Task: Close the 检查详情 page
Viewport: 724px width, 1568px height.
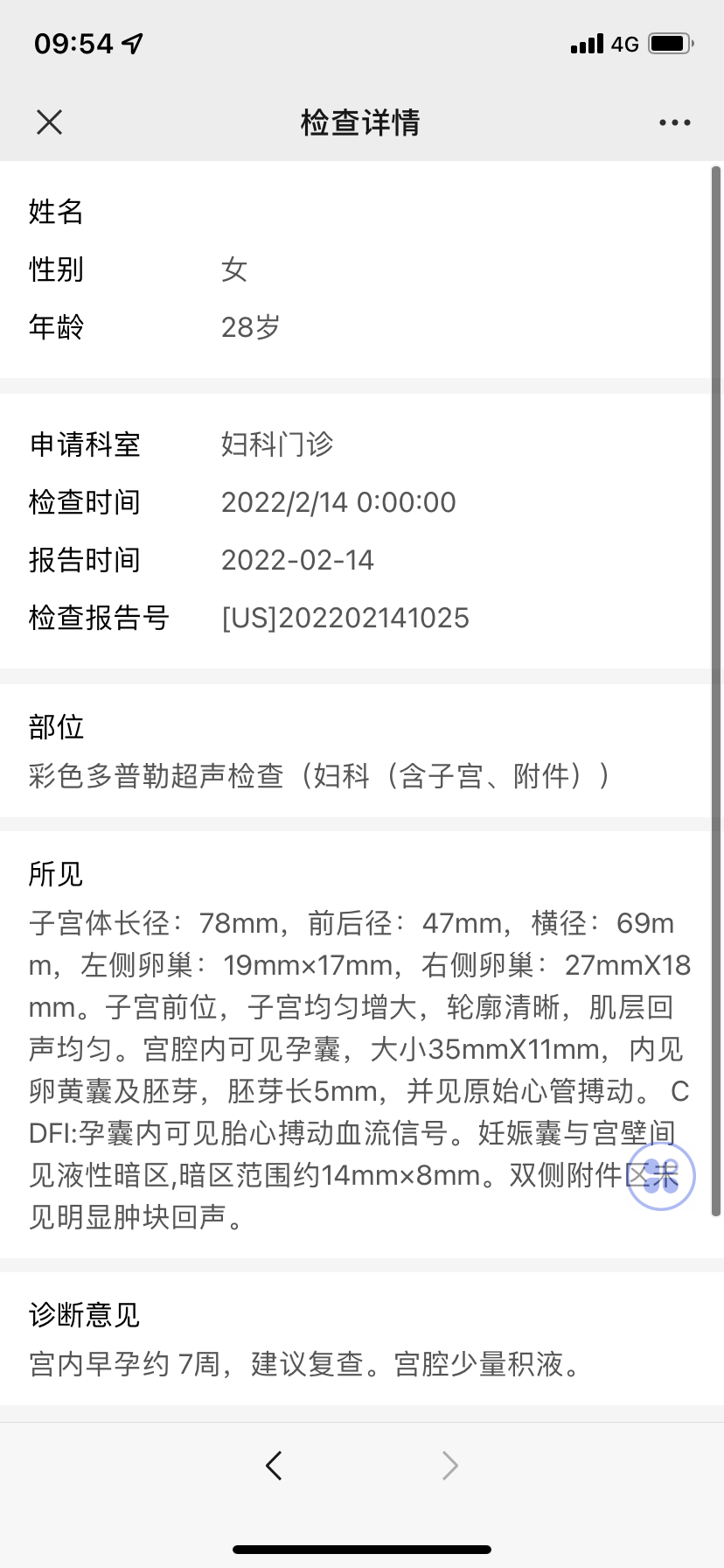Action: point(50,122)
